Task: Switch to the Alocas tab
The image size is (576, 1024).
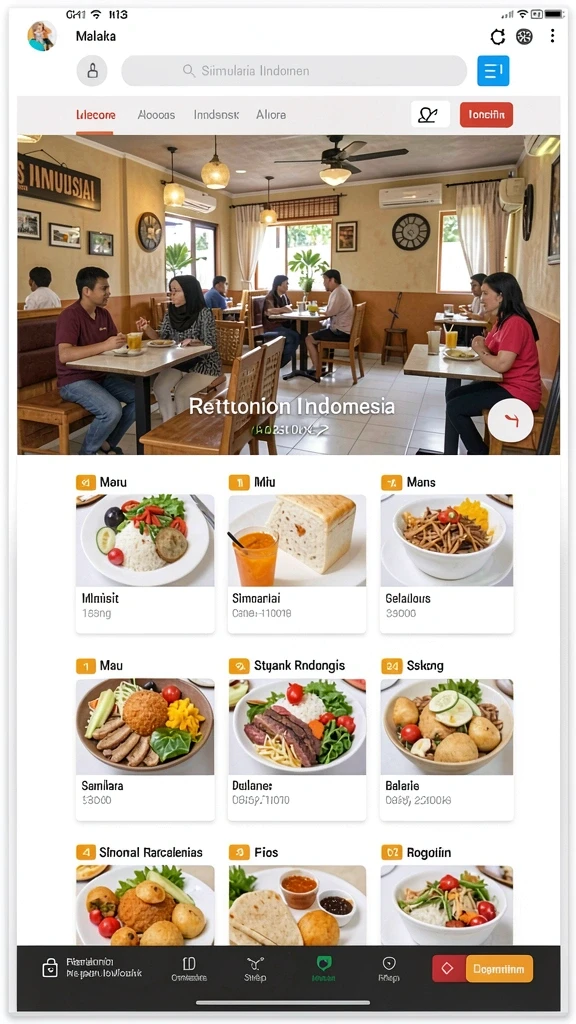Action: [x=156, y=114]
